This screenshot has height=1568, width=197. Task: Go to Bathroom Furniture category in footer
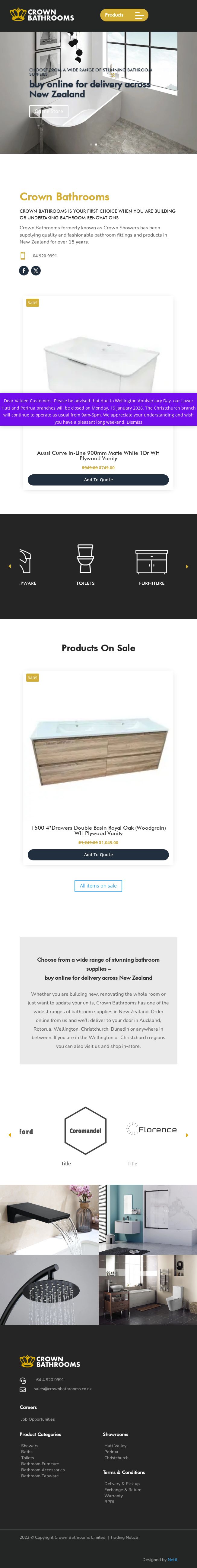click(x=40, y=1464)
